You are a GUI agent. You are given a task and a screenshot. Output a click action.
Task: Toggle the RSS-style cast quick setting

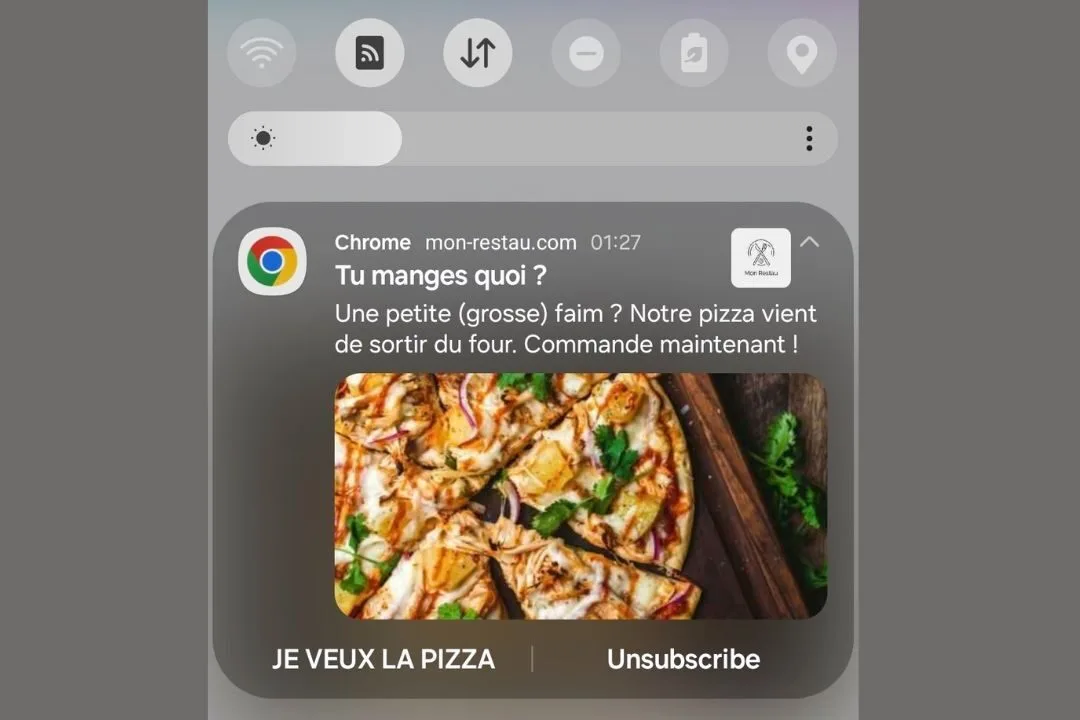[370, 53]
